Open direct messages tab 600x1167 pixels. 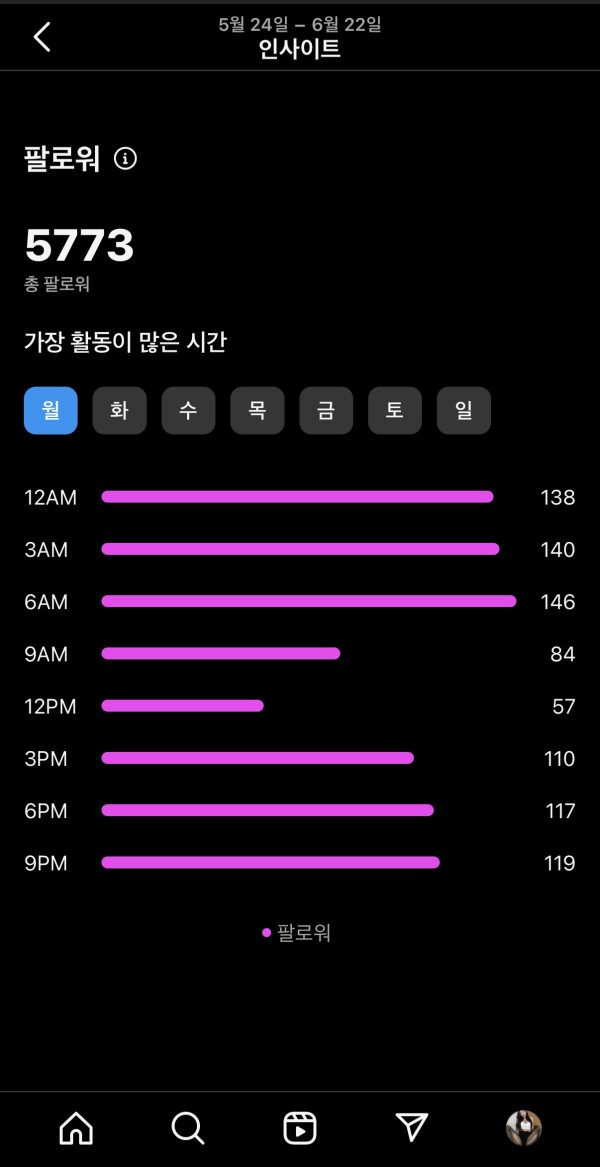(x=412, y=1128)
